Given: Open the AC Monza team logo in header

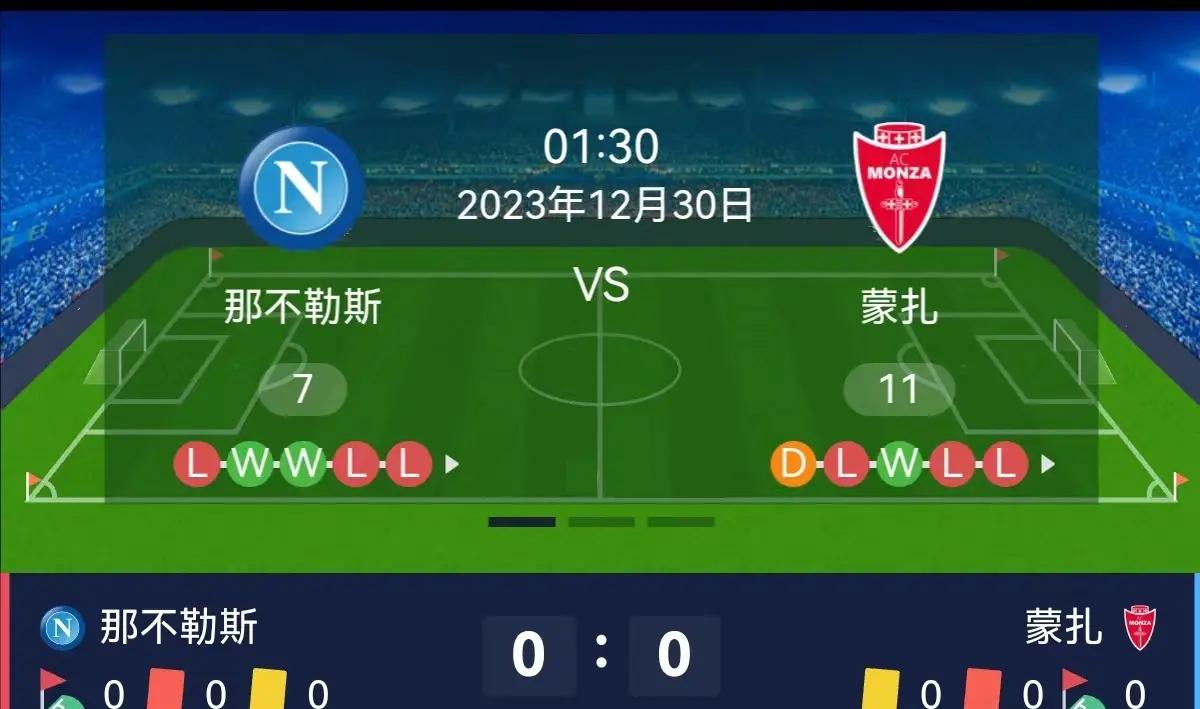Looking at the screenshot, I should point(898,187).
